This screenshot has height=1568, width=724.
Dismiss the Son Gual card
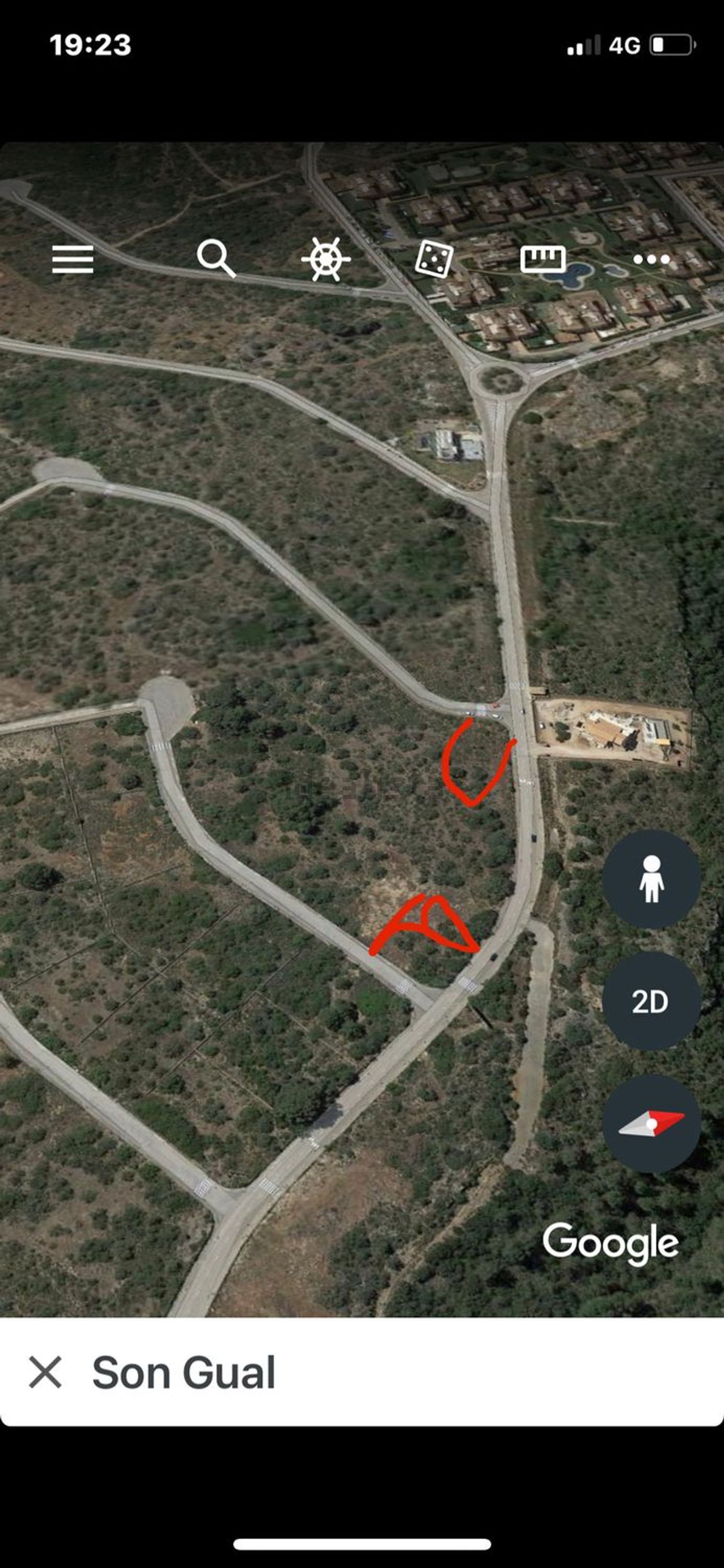coord(46,1372)
